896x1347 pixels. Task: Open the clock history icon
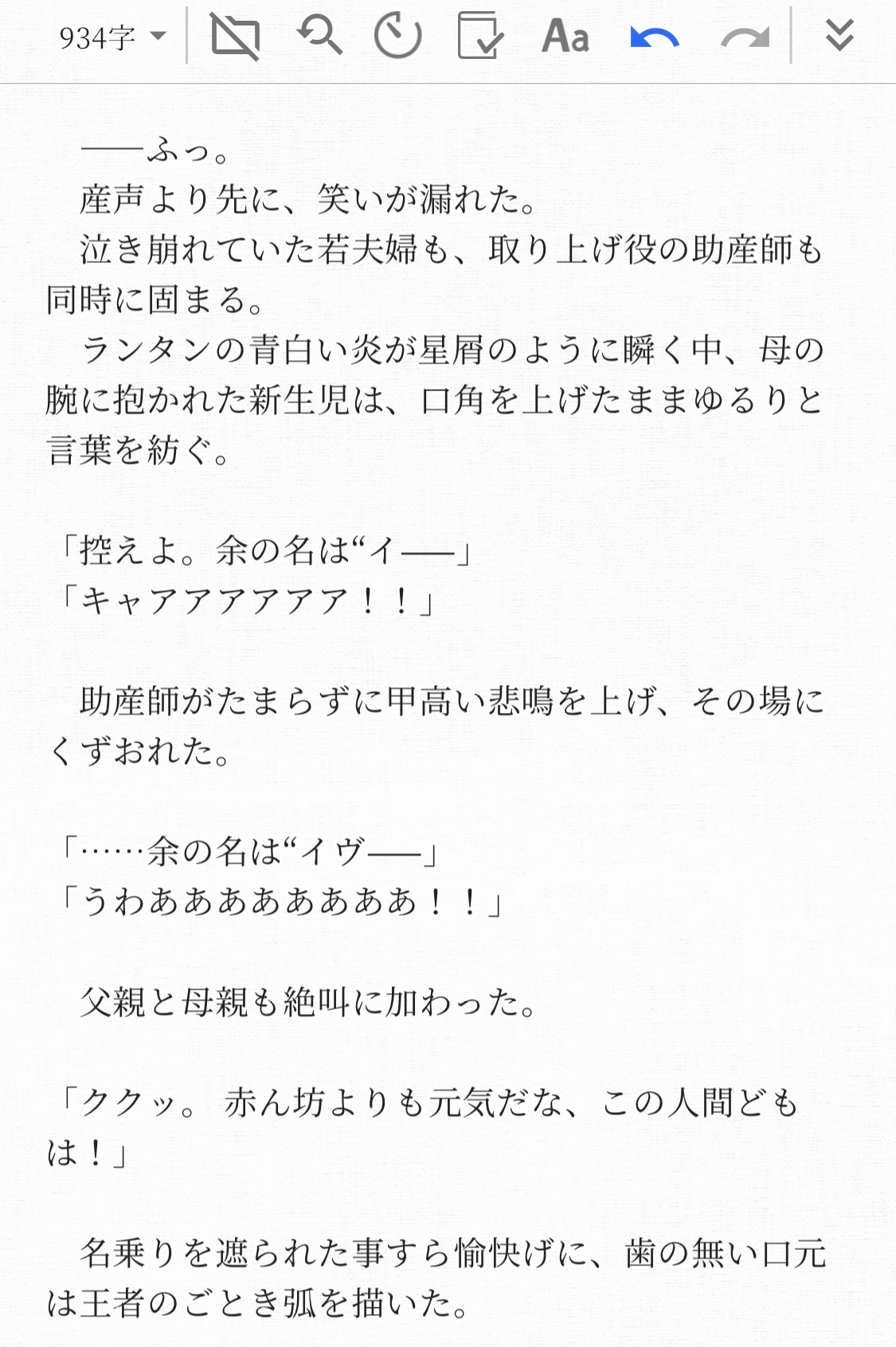(397, 37)
